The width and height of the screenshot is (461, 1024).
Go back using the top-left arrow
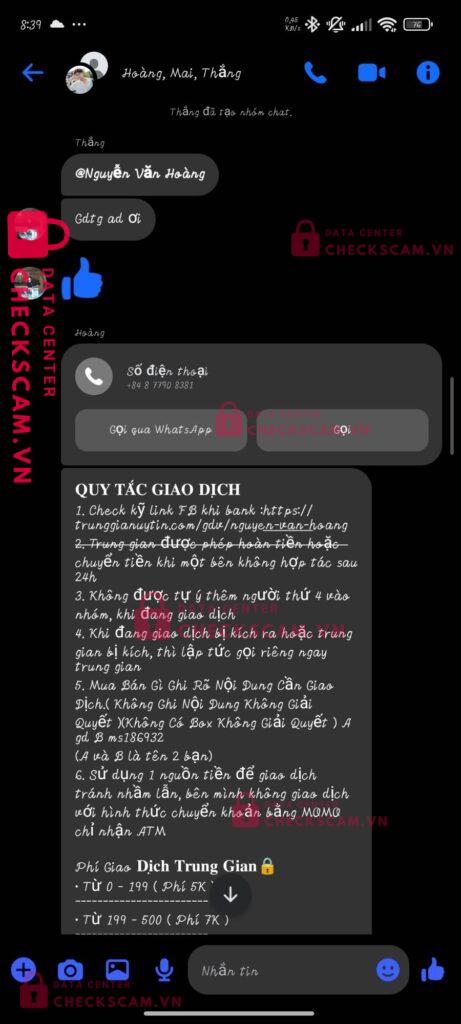[32, 72]
